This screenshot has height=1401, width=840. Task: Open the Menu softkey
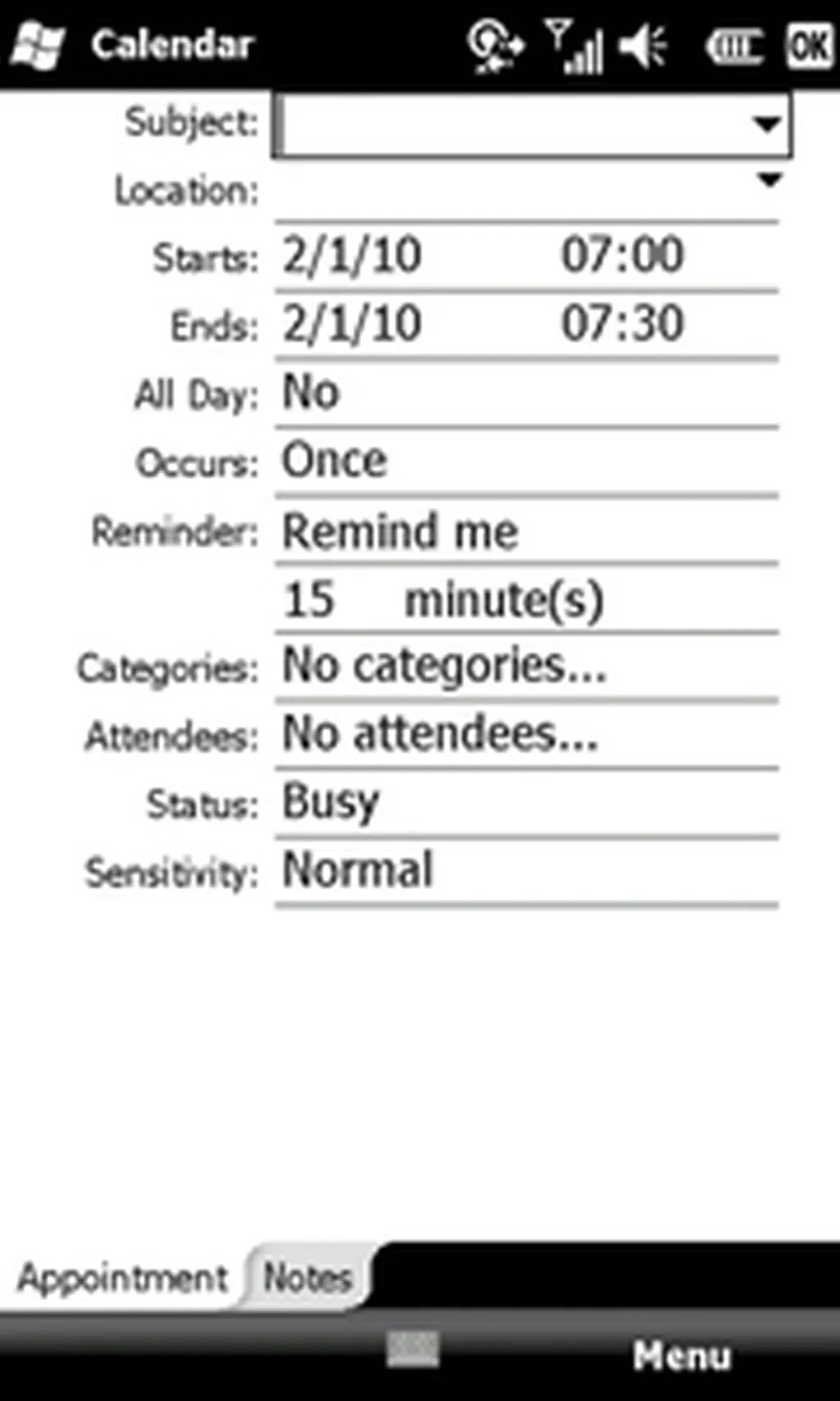[681, 1355]
